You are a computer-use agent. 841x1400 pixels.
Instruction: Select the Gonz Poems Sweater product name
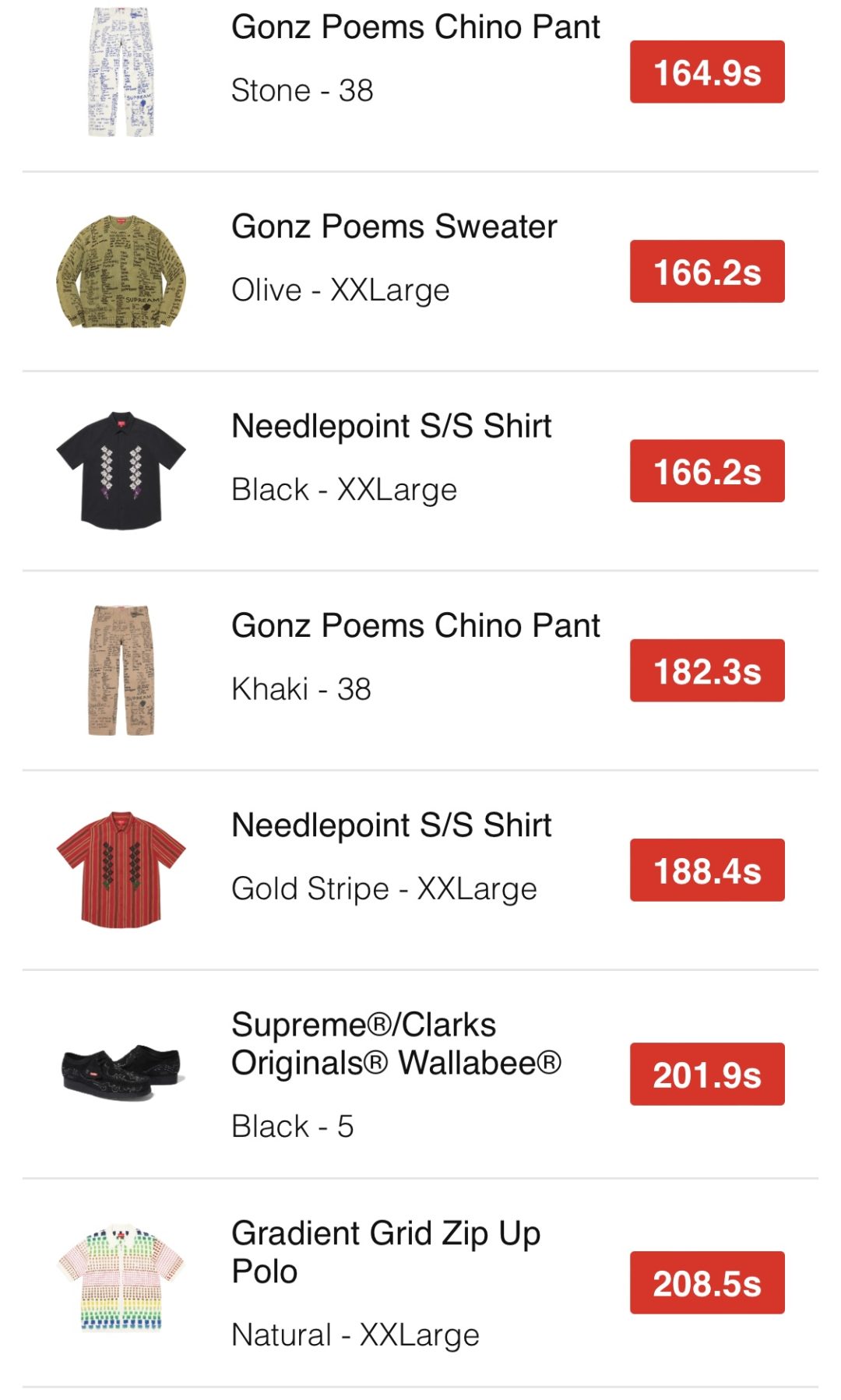(x=393, y=227)
